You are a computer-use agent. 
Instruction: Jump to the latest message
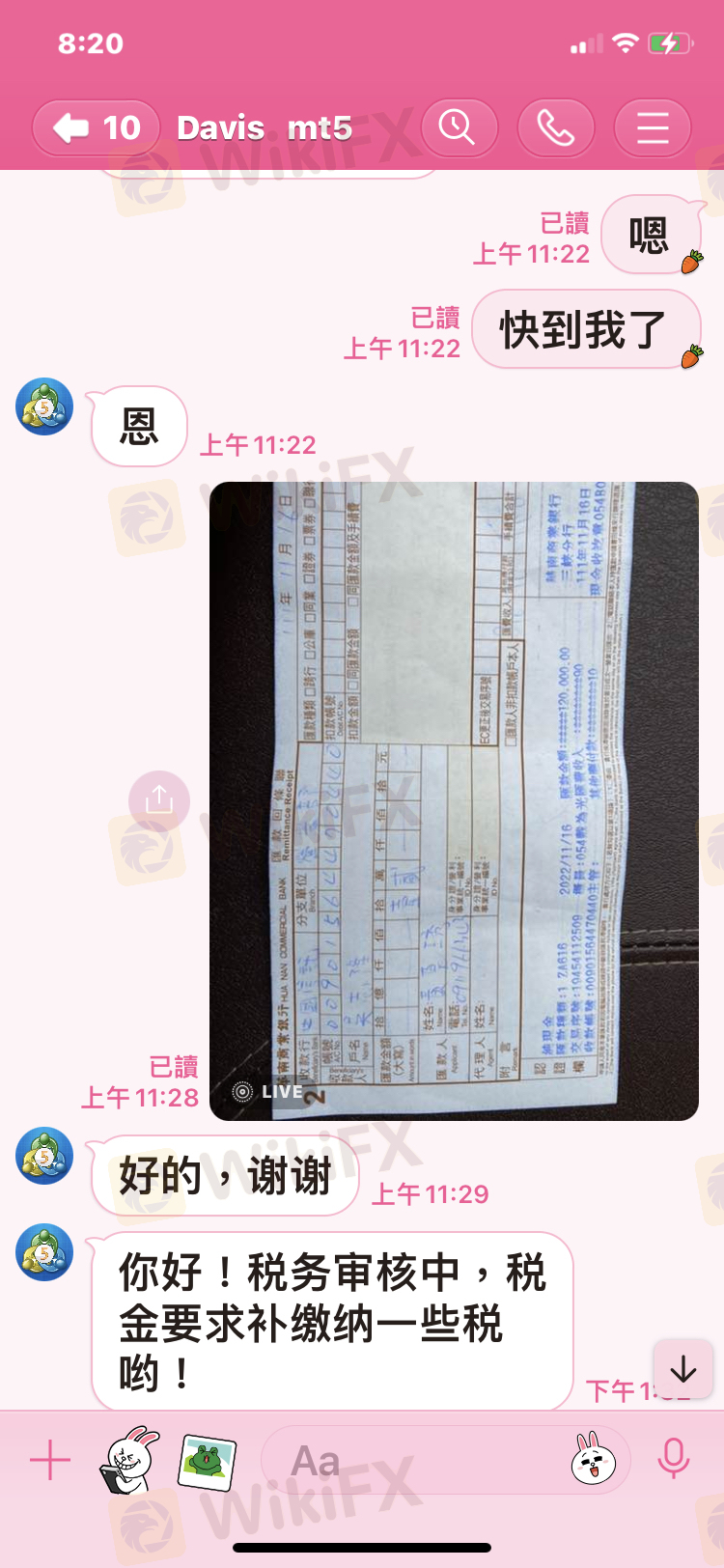683,1368
